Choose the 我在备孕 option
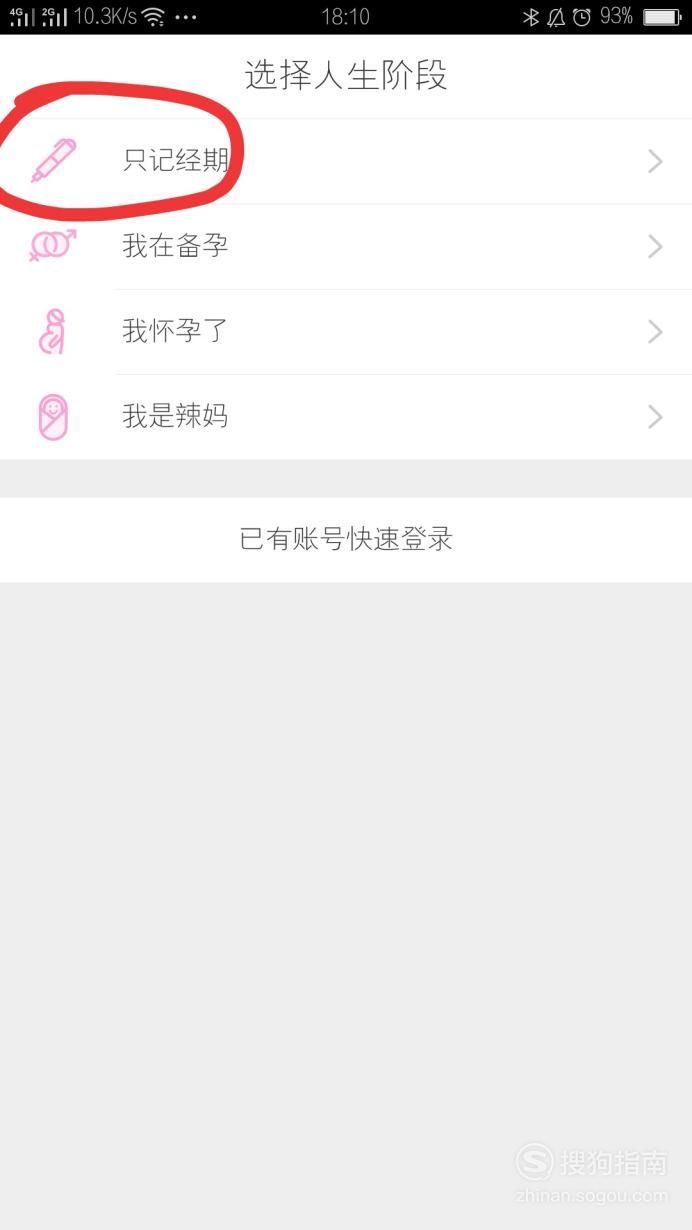 [x=346, y=247]
